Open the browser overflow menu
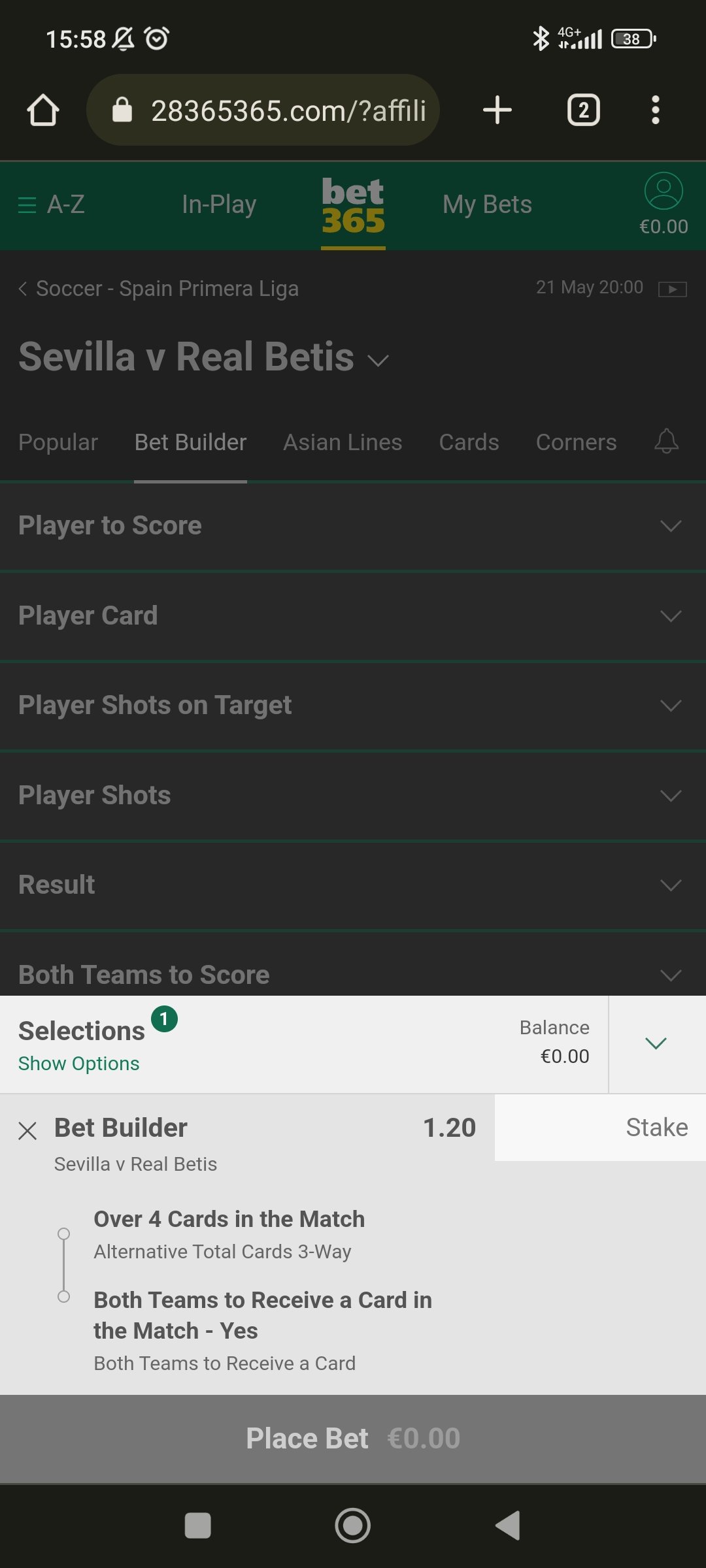 point(655,110)
